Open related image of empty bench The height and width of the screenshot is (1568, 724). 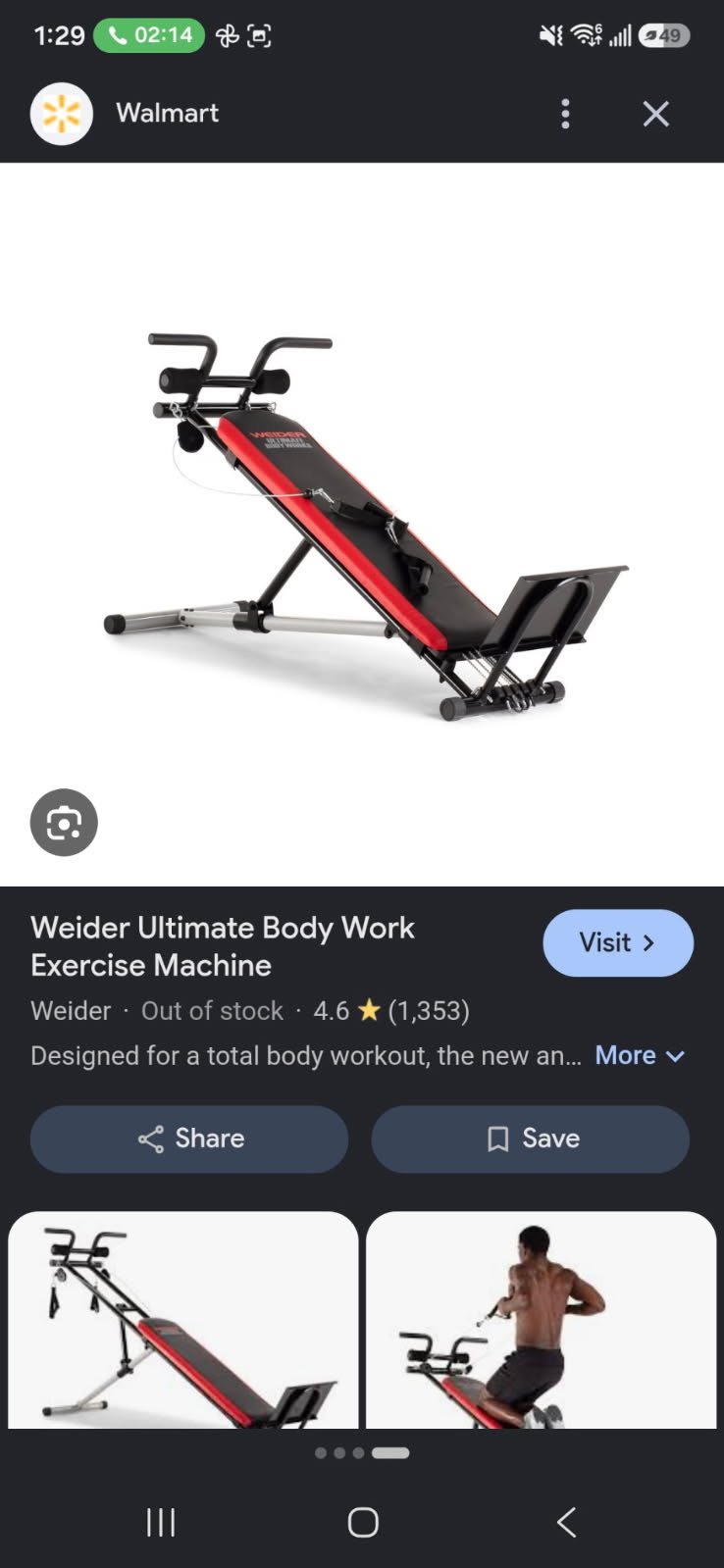click(x=183, y=1319)
